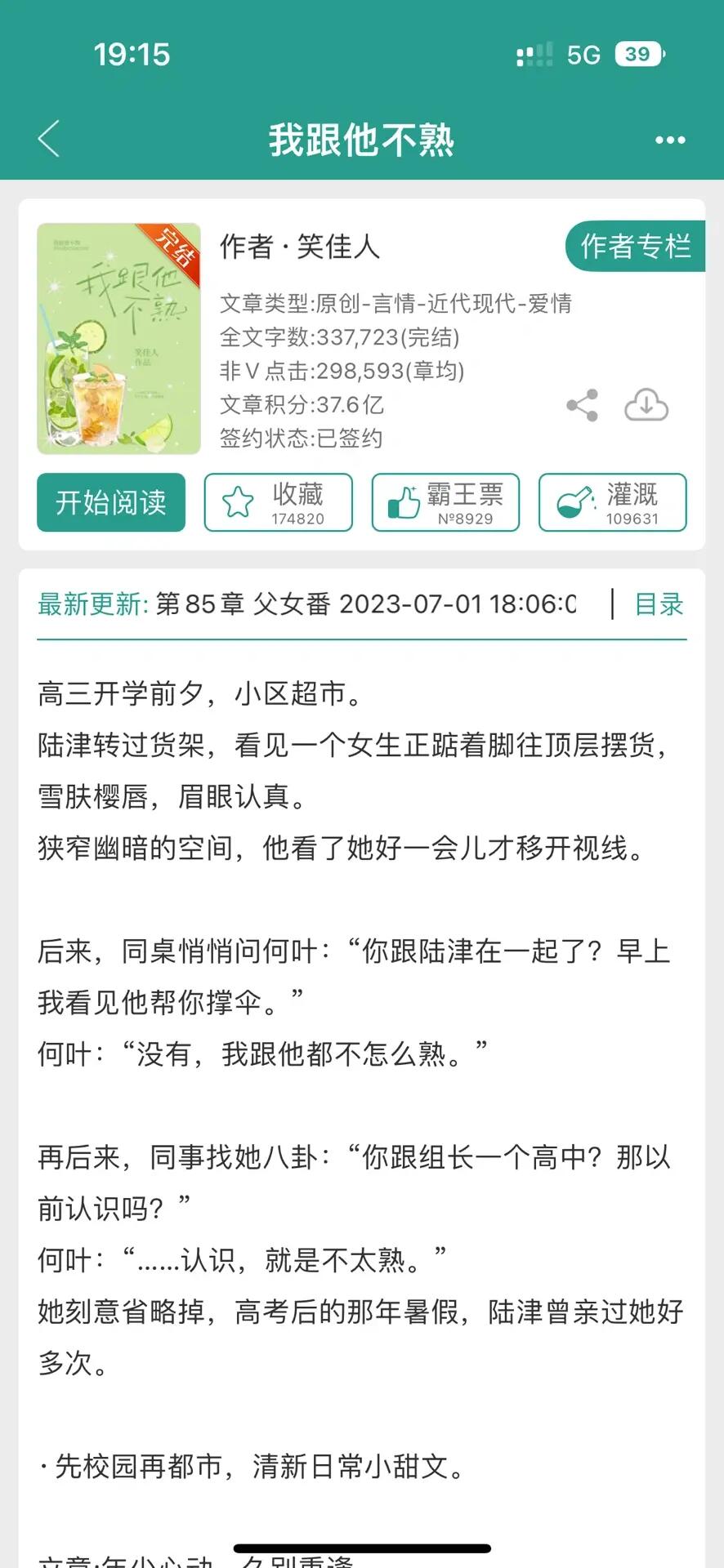The width and height of the screenshot is (724, 1568).
Task: Tap the 收藏 count 174820
Action: [x=297, y=517]
